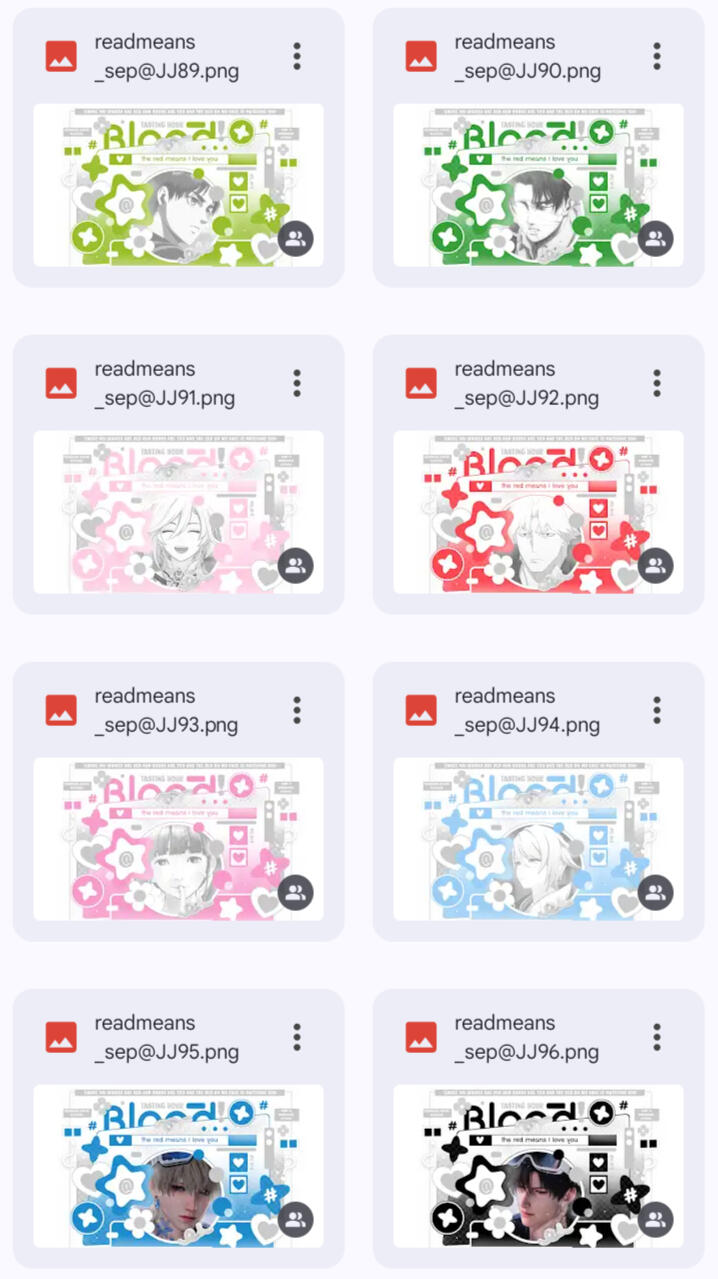Image resolution: width=718 pixels, height=1279 pixels.
Task: View the readmeans_sep@JJ91.png thumbnail
Action: (x=178, y=512)
